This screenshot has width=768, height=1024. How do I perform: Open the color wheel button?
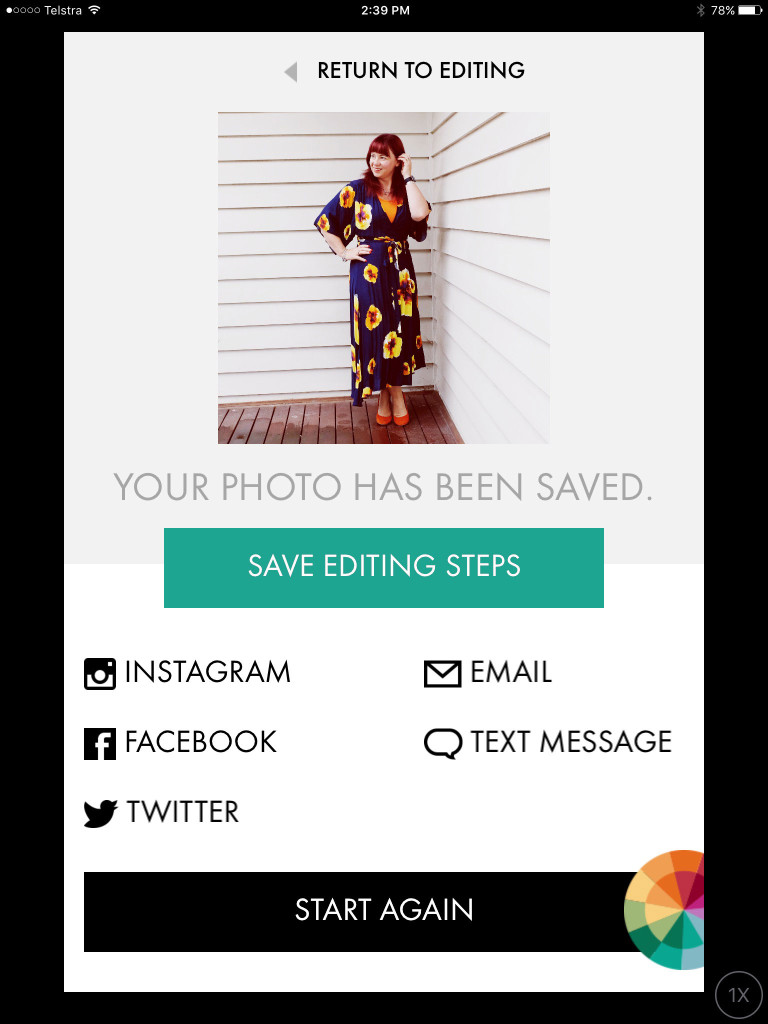click(666, 910)
